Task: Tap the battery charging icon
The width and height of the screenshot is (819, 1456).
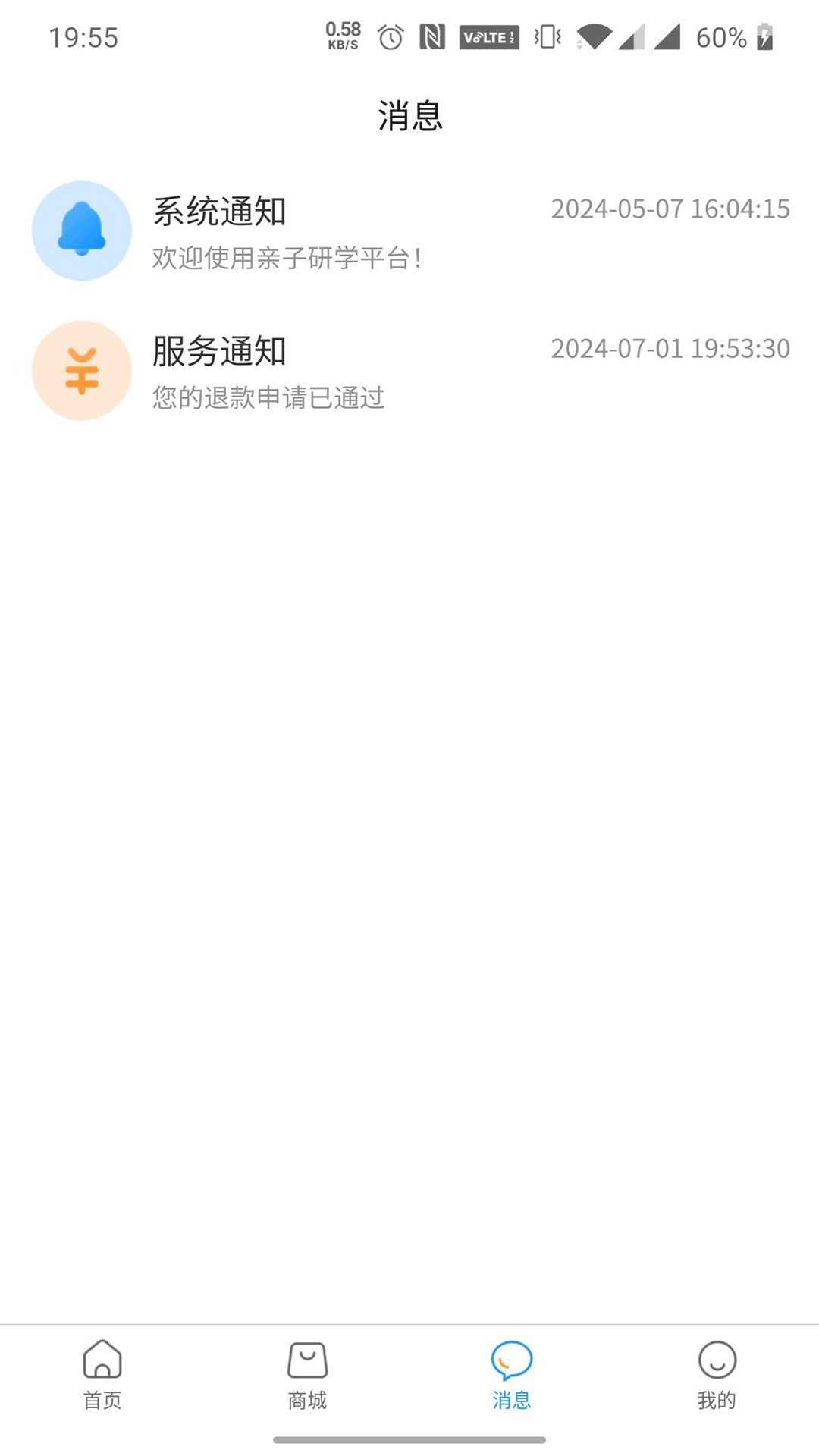Action: click(x=764, y=36)
